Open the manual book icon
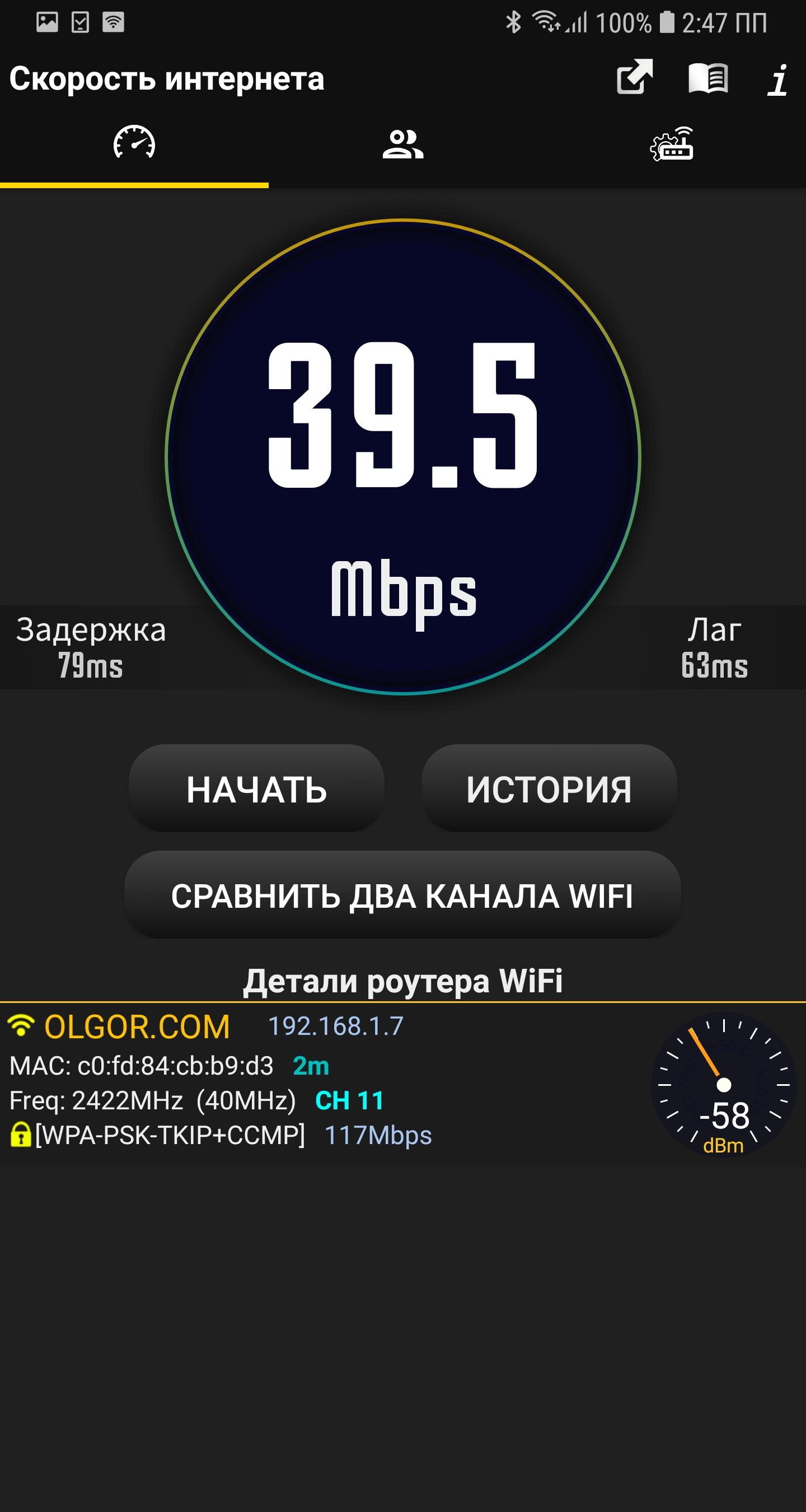Viewport: 806px width, 1512px height. tap(708, 78)
